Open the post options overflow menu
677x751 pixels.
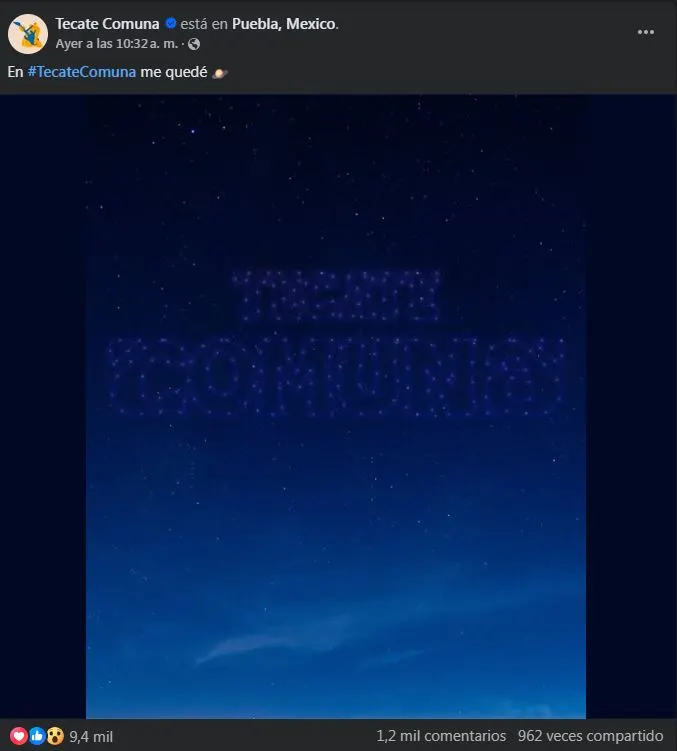[x=645, y=32]
